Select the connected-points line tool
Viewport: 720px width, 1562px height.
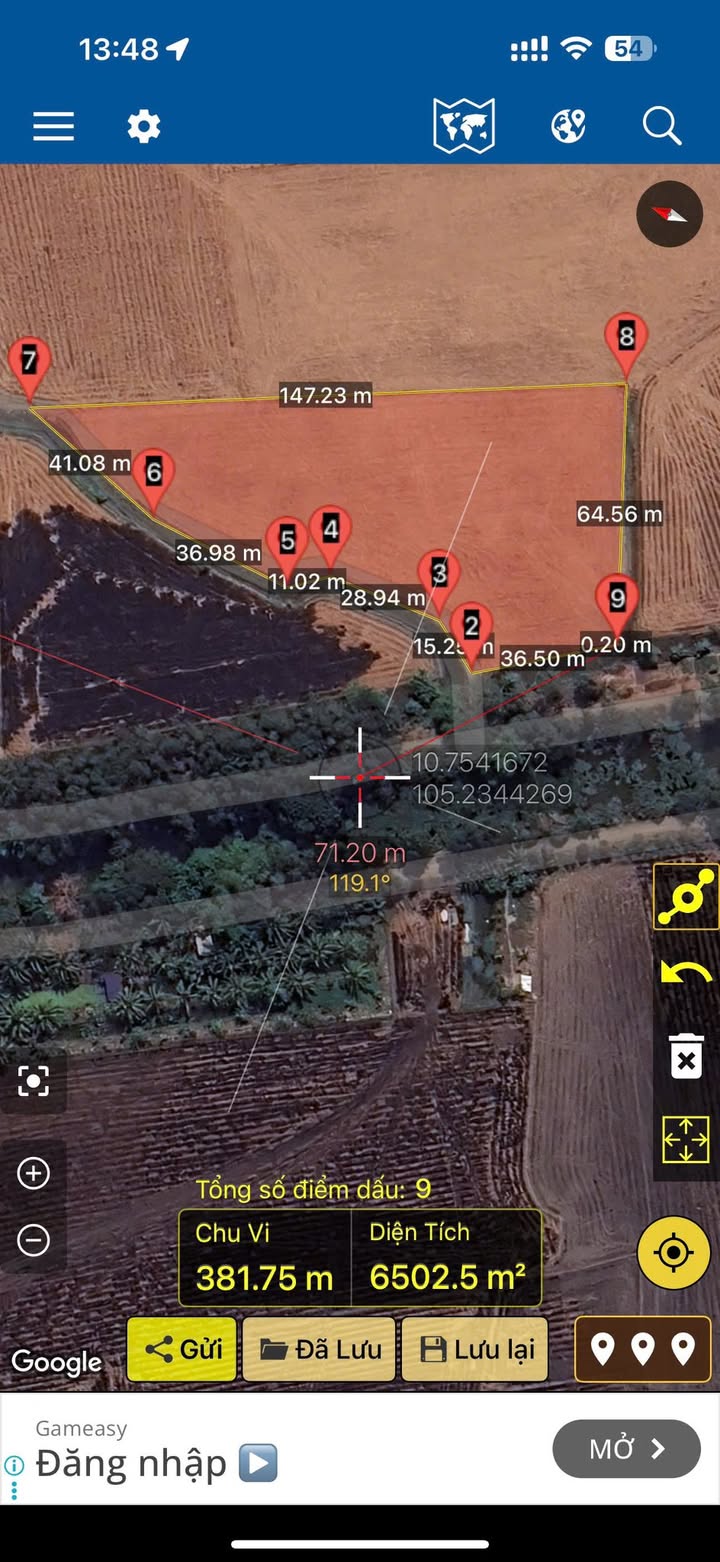(x=686, y=896)
